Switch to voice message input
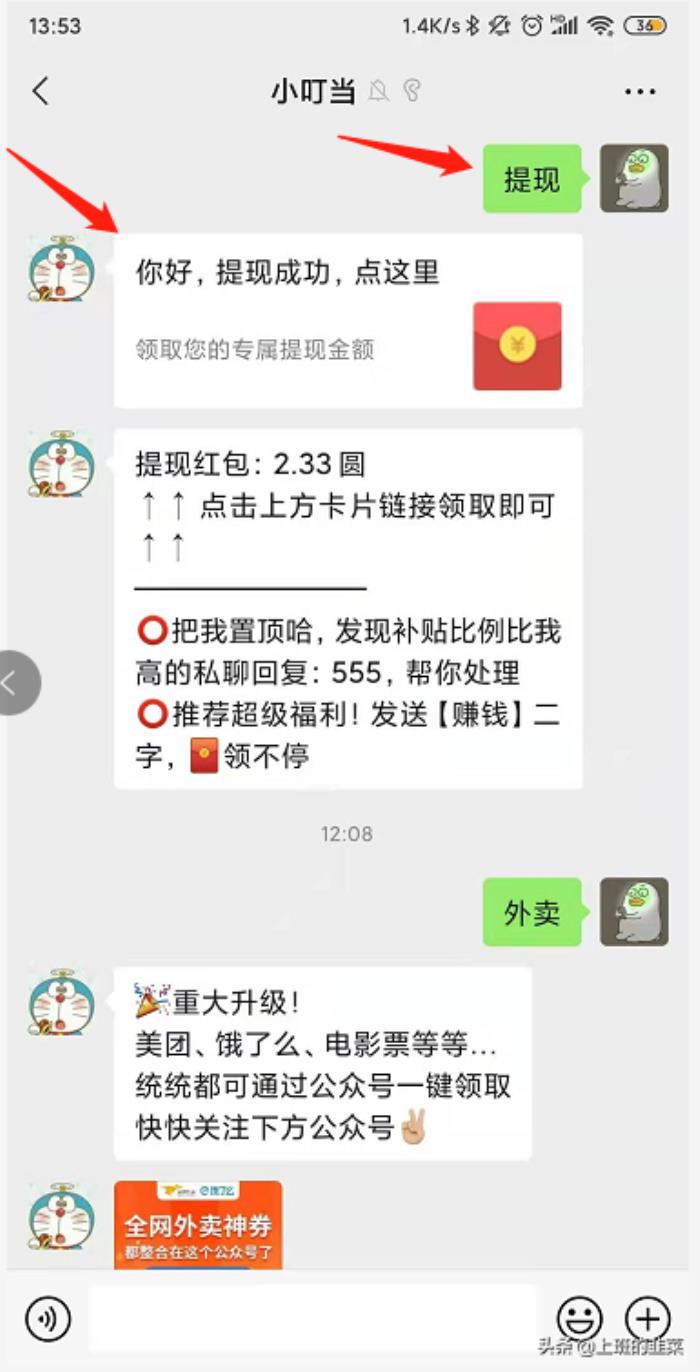 [48, 1319]
